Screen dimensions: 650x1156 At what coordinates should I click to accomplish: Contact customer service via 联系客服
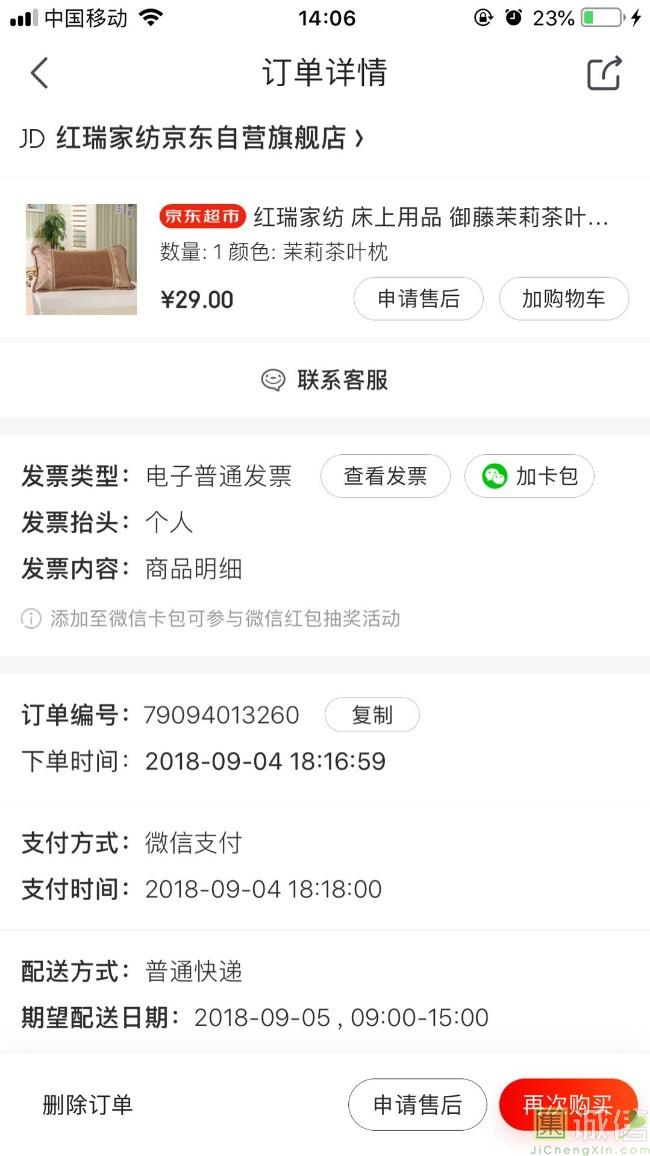(325, 380)
